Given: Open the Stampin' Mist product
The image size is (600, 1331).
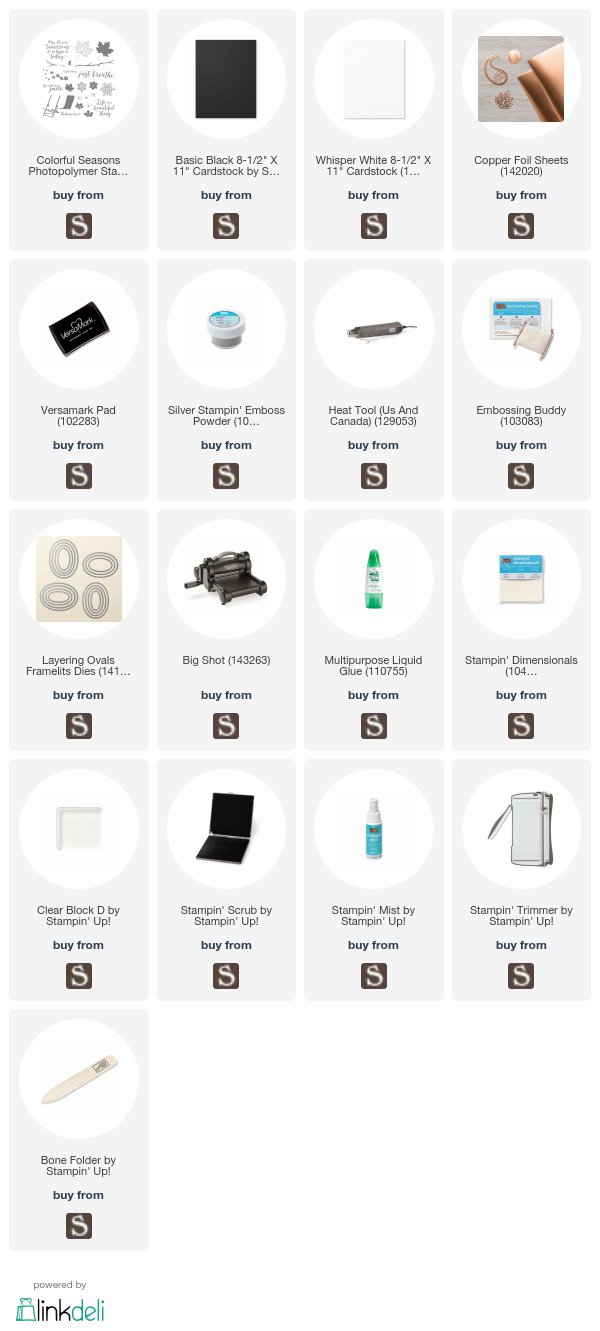Looking at the screenshot, I should 374,880.
